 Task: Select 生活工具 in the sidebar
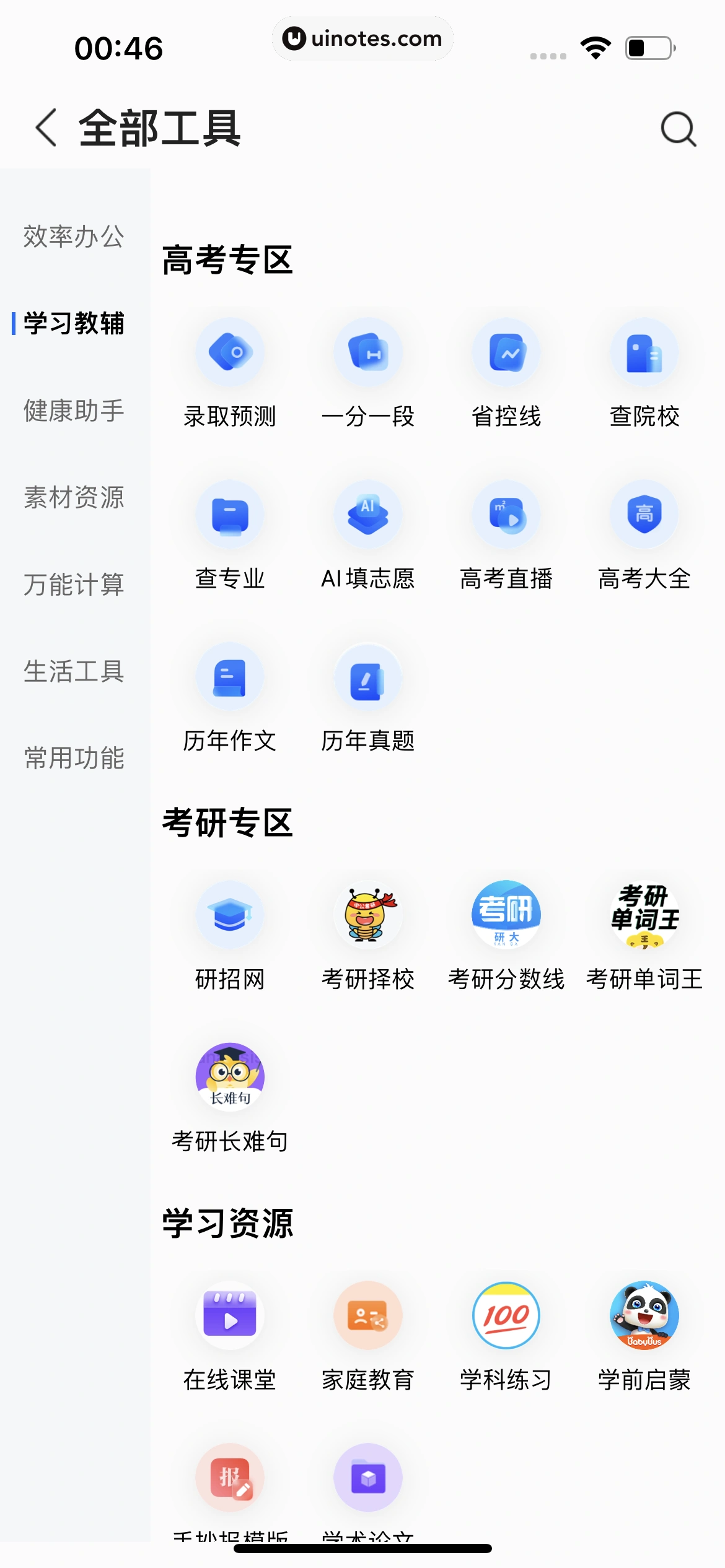74,671
